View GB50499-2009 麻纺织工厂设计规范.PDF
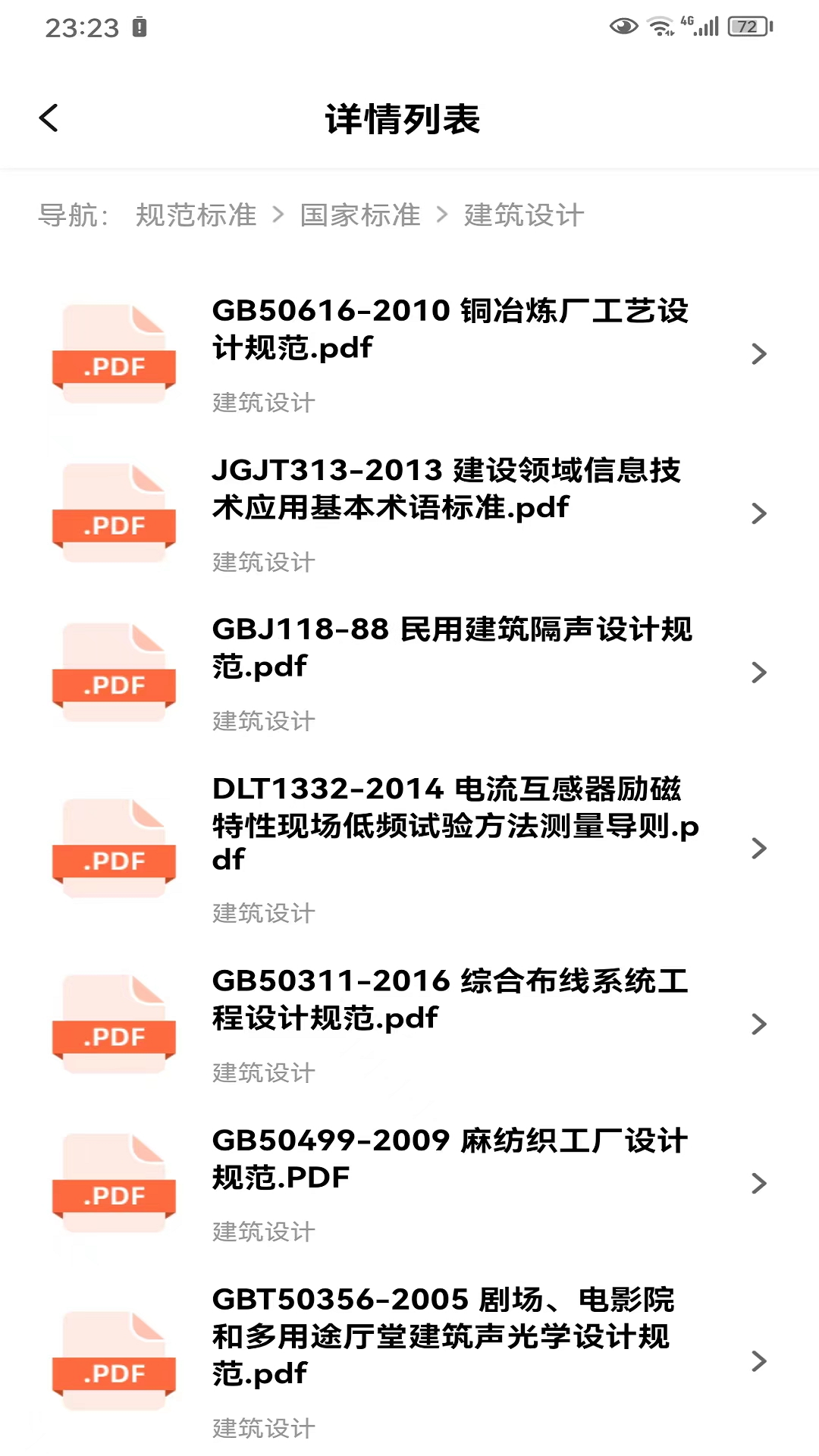This screenshot has width=819, height=1456. pos(450,1159)
